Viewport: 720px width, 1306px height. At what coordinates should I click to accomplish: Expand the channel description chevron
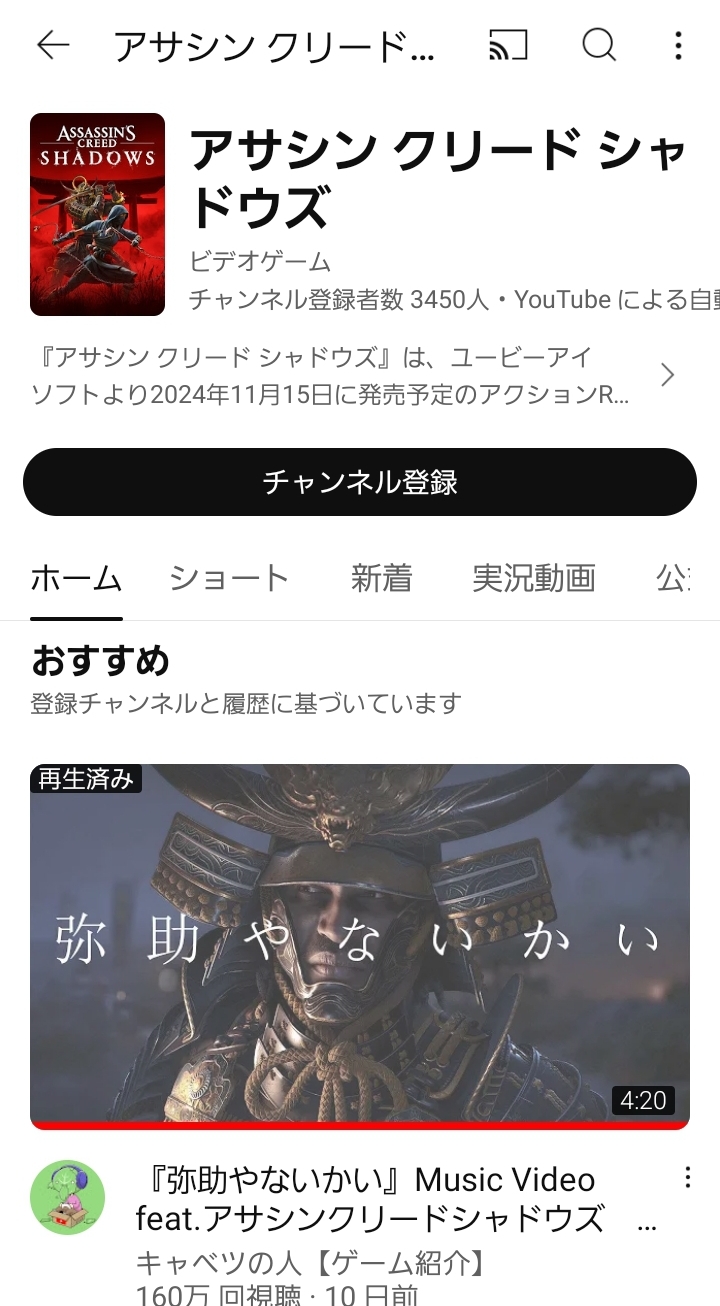(667, 375)
